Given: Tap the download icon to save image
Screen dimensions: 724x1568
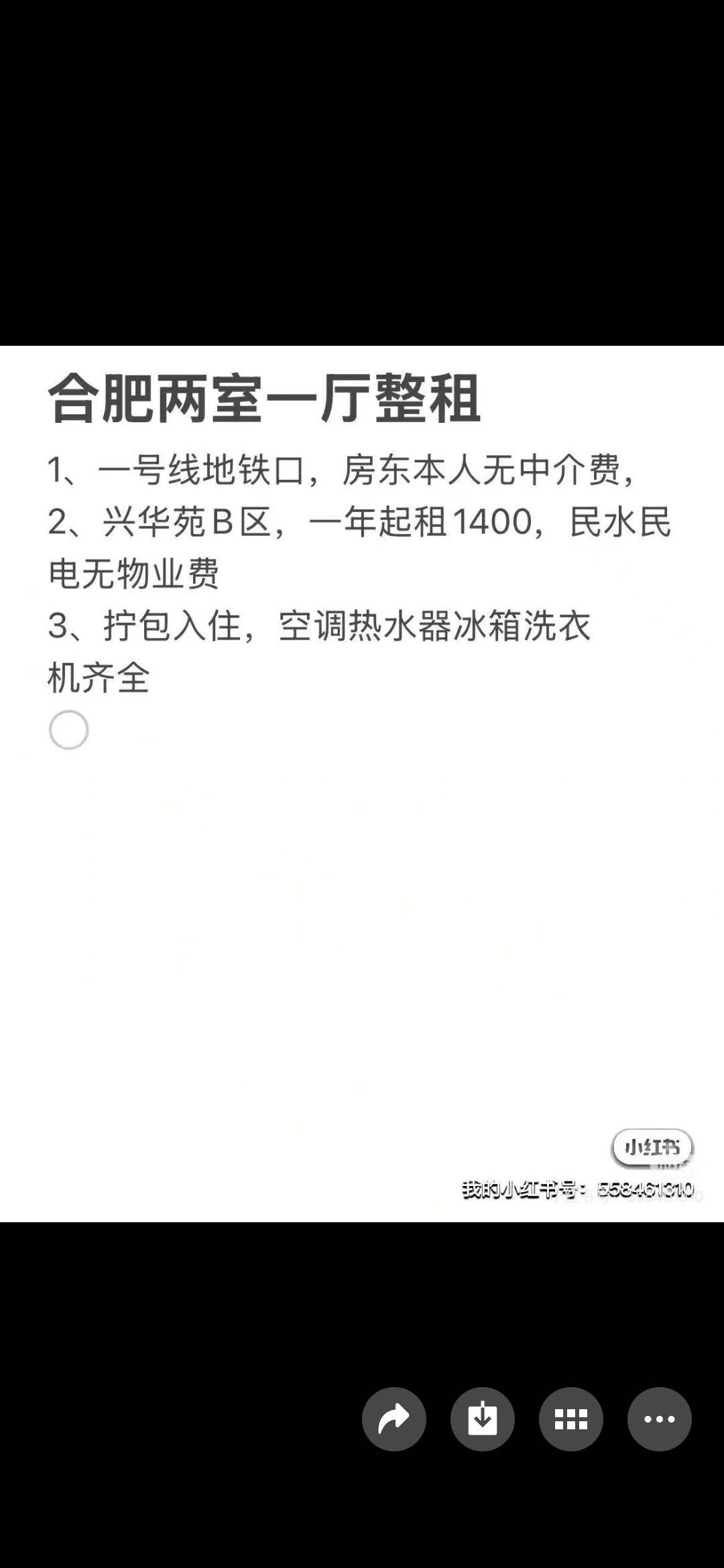Looking at the screenshot, I should point(483,1419).
